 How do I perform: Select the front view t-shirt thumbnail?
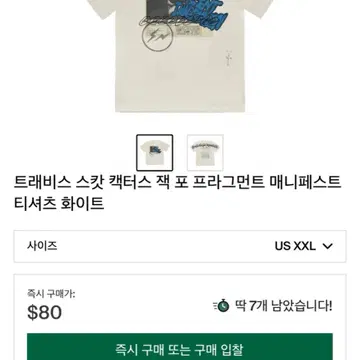[x=155, y=153]
